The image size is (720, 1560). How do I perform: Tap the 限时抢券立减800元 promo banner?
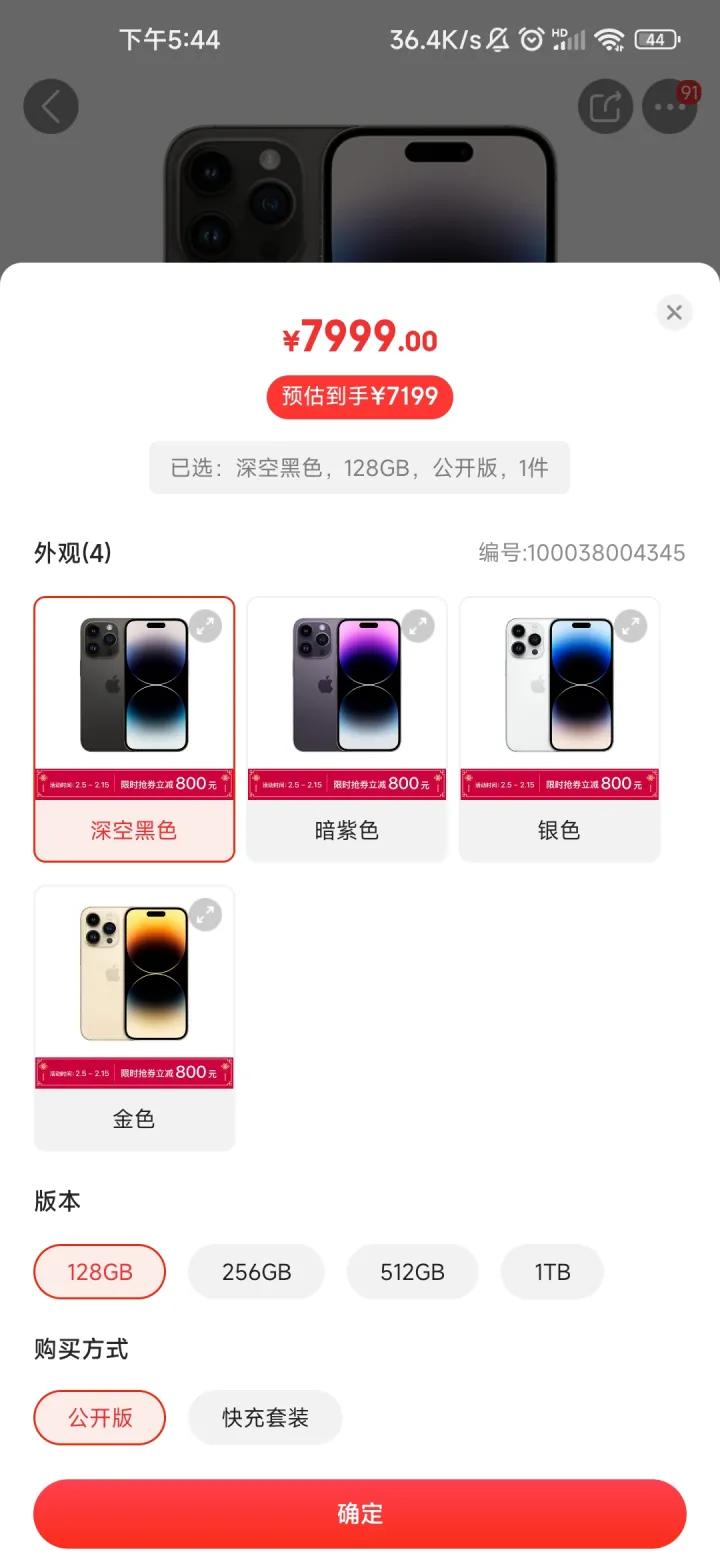[x=134, y=785]
